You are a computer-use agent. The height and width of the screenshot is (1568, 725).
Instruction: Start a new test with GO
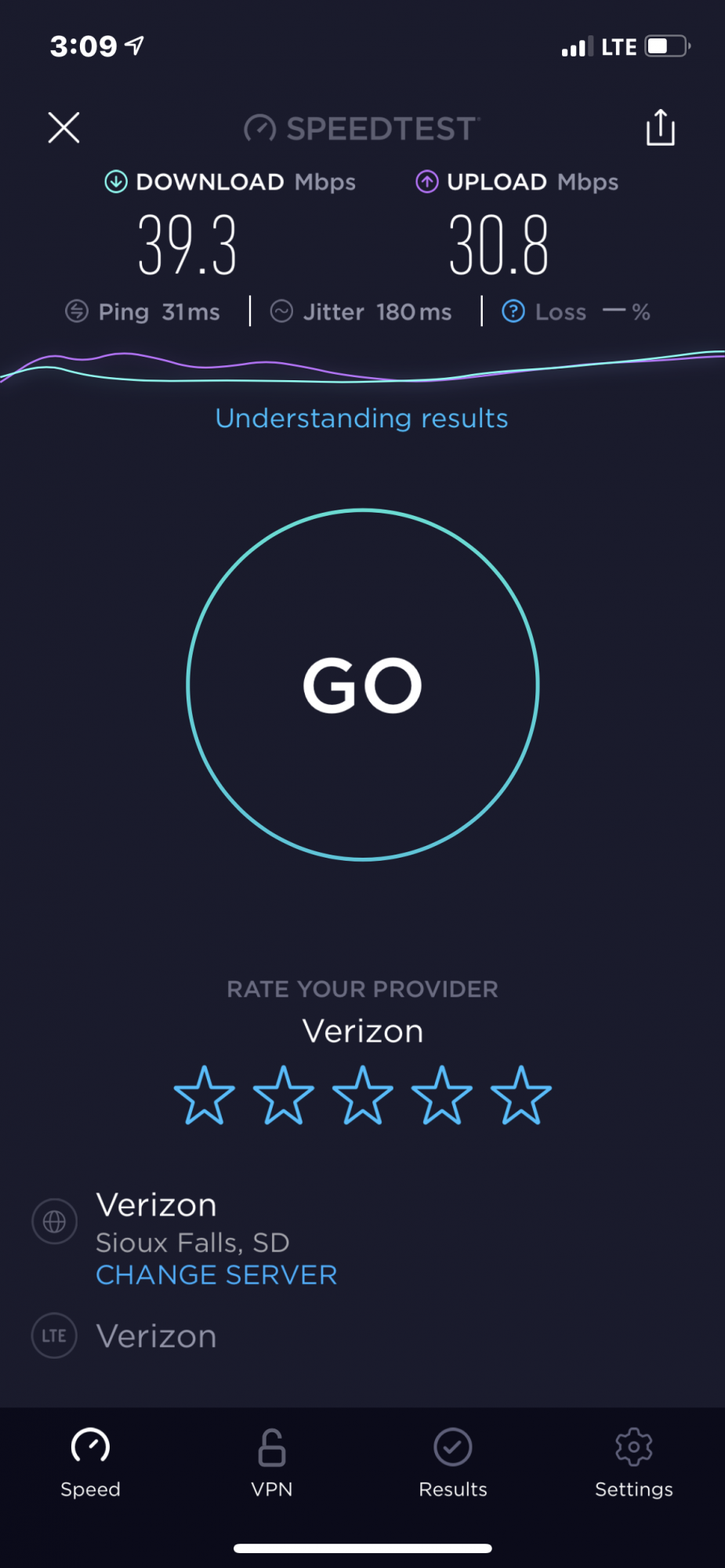point(363,685)
